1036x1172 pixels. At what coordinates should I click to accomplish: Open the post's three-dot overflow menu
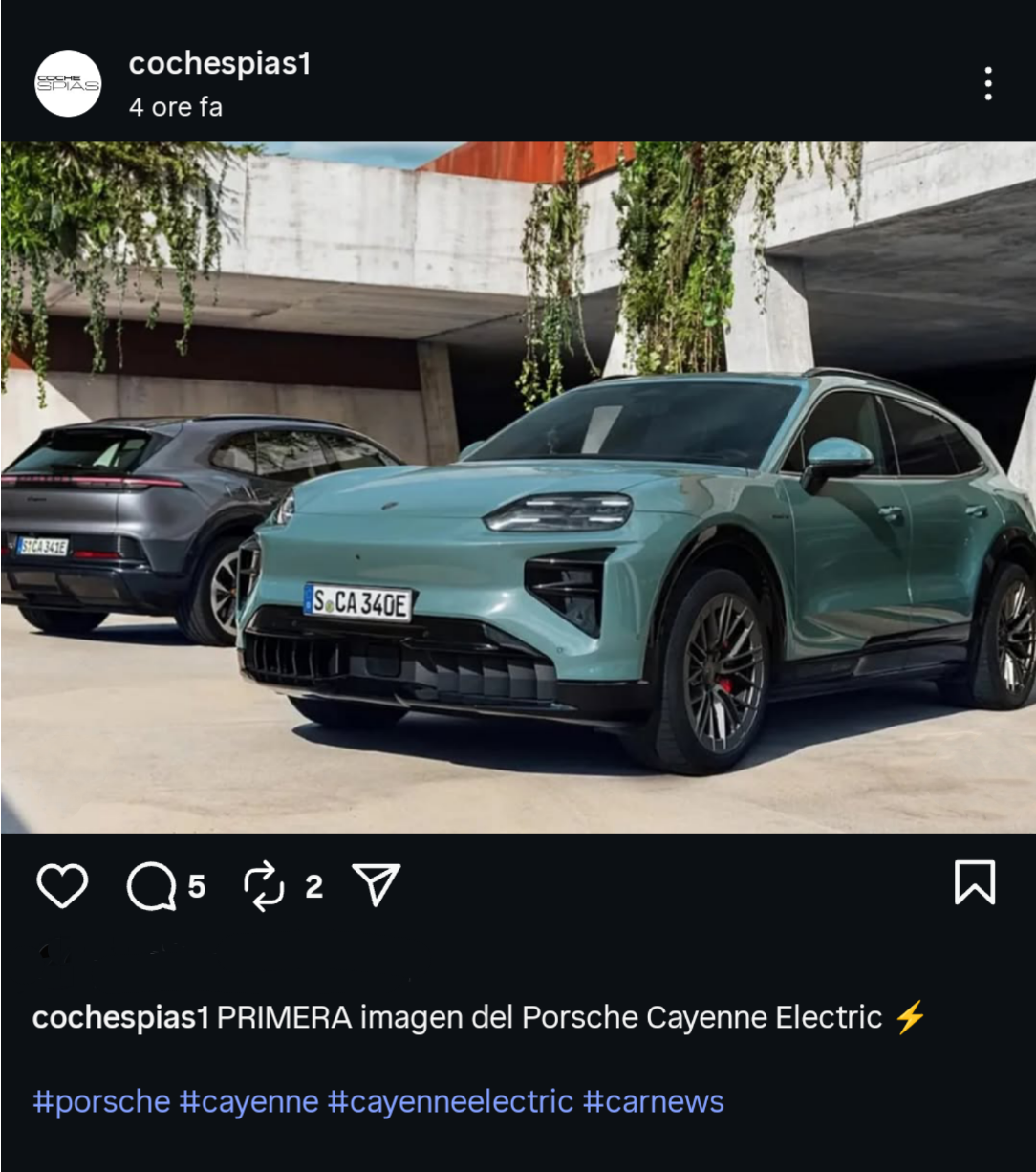[987, 84]
